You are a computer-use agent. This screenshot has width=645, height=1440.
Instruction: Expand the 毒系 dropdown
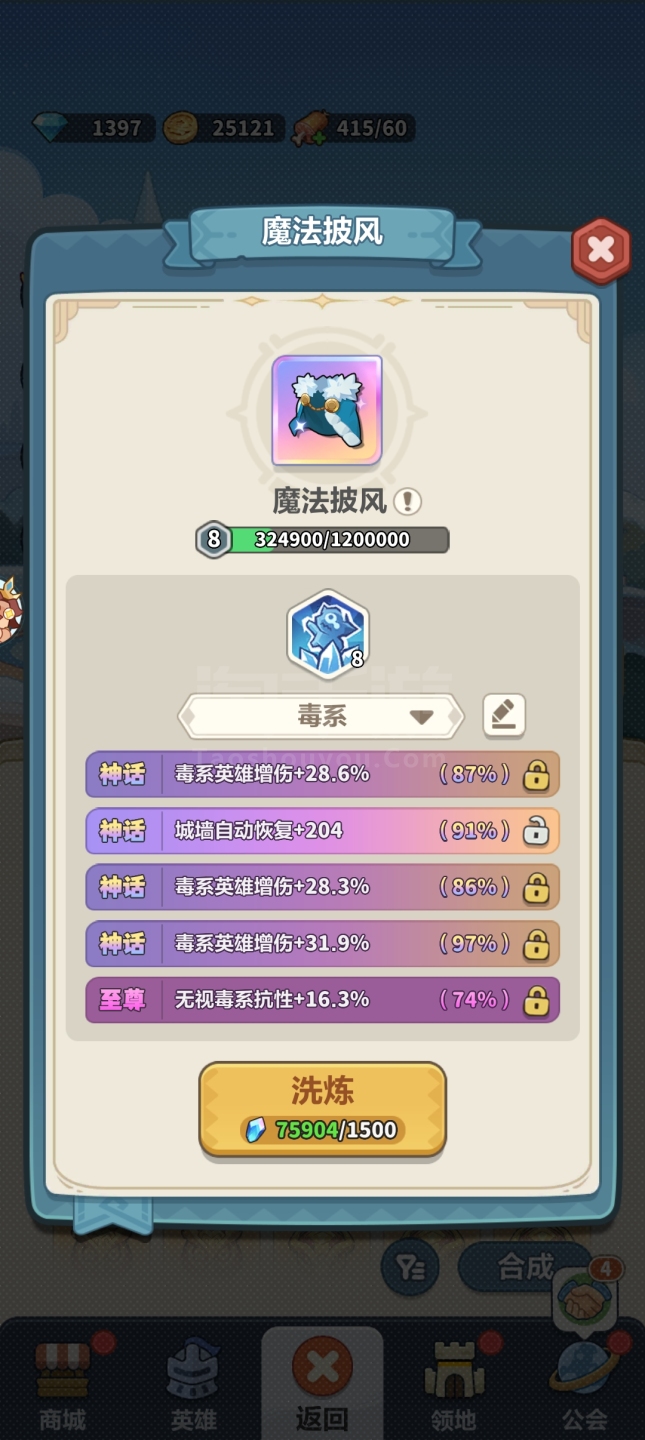(x=321, y=716)
